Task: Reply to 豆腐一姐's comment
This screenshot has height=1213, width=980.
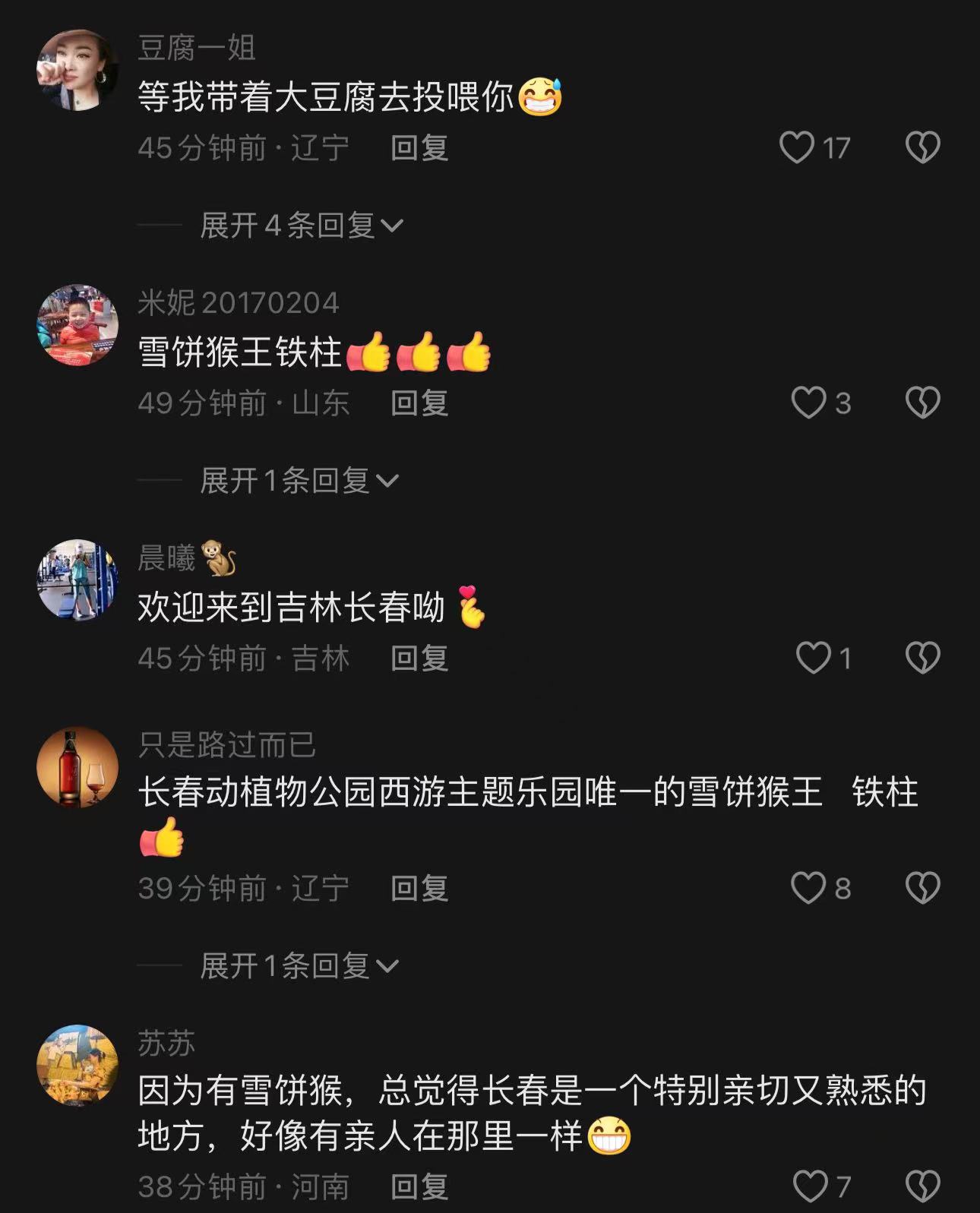Action: [x=419, y=147]
